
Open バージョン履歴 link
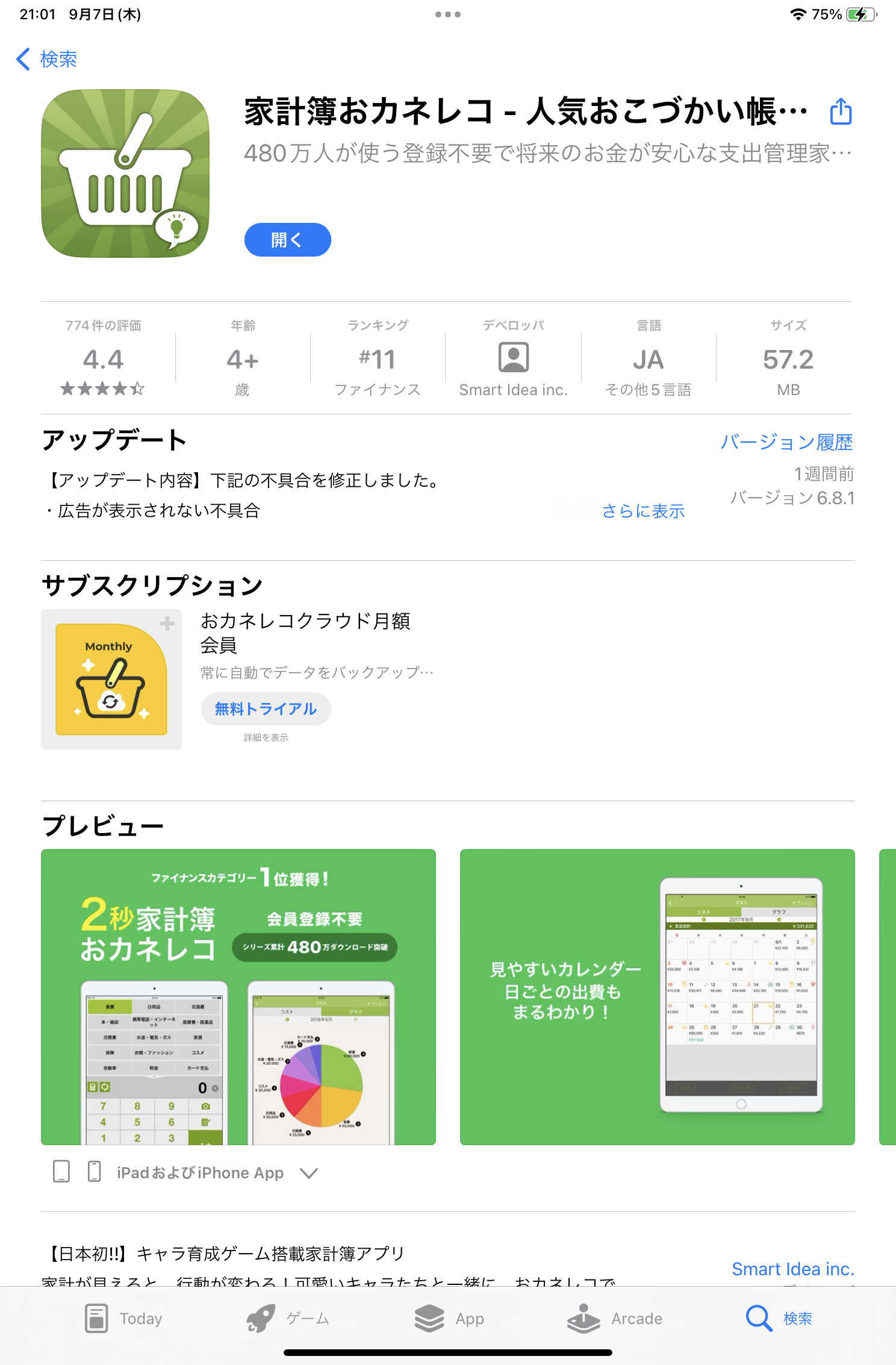(786, 442)
